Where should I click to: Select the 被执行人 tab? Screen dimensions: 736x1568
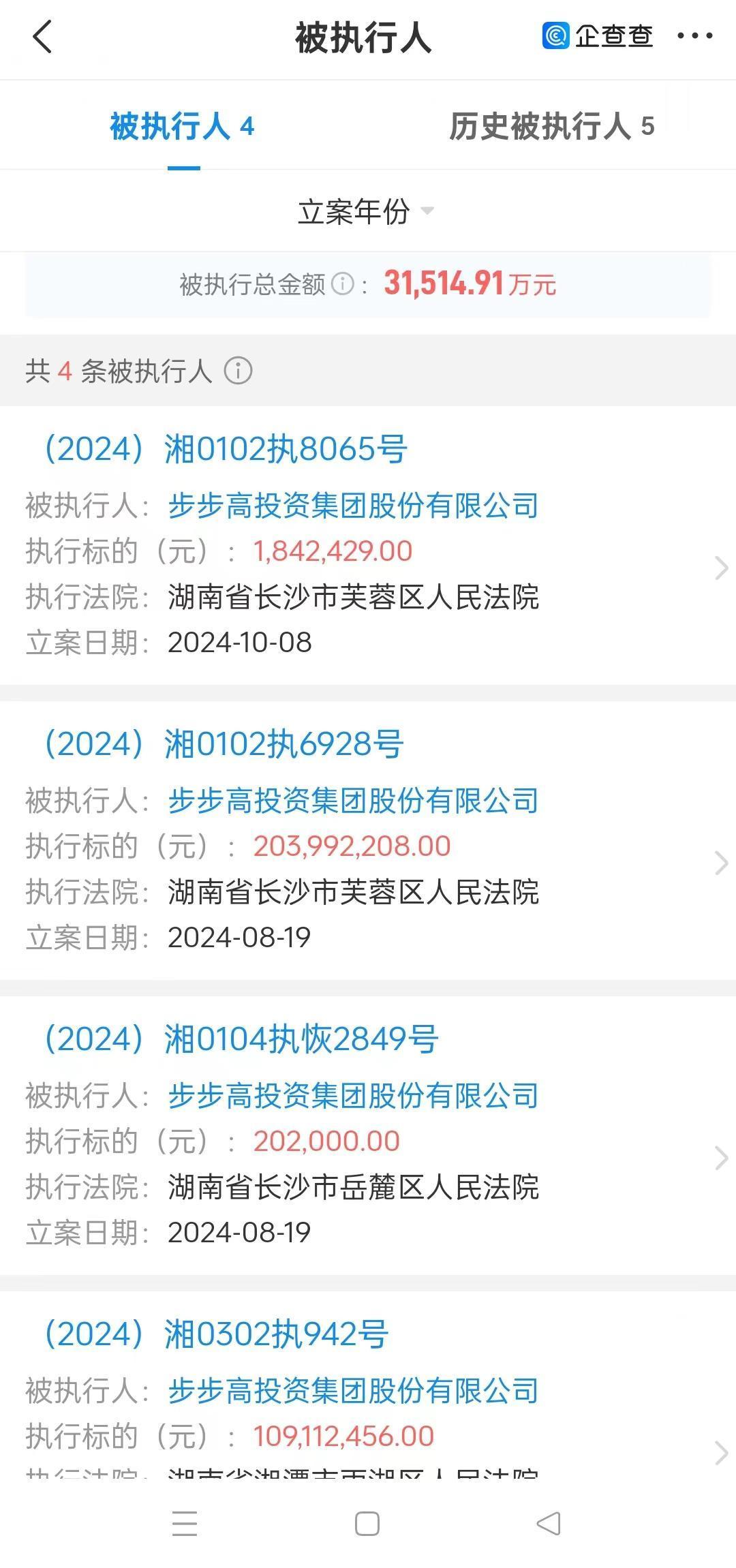182,127
